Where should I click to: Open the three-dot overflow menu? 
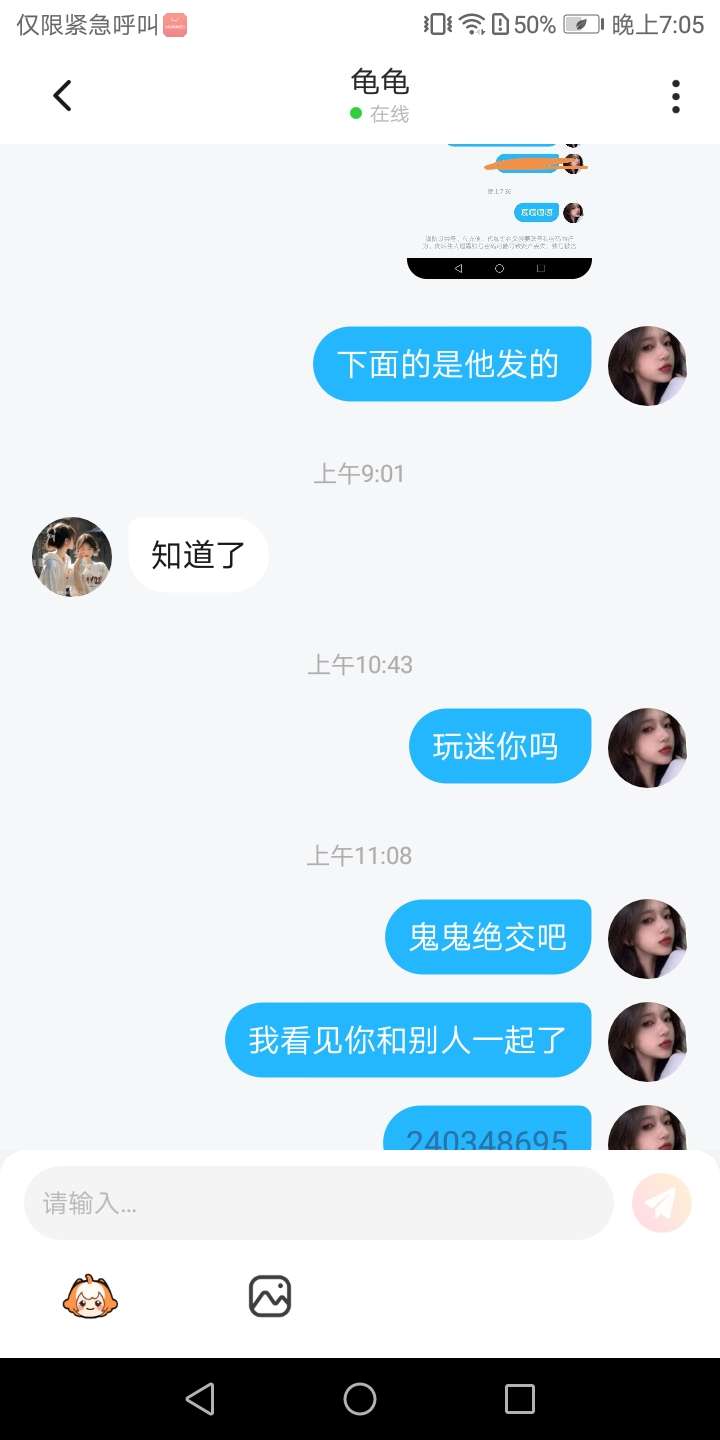pos(676,96)
